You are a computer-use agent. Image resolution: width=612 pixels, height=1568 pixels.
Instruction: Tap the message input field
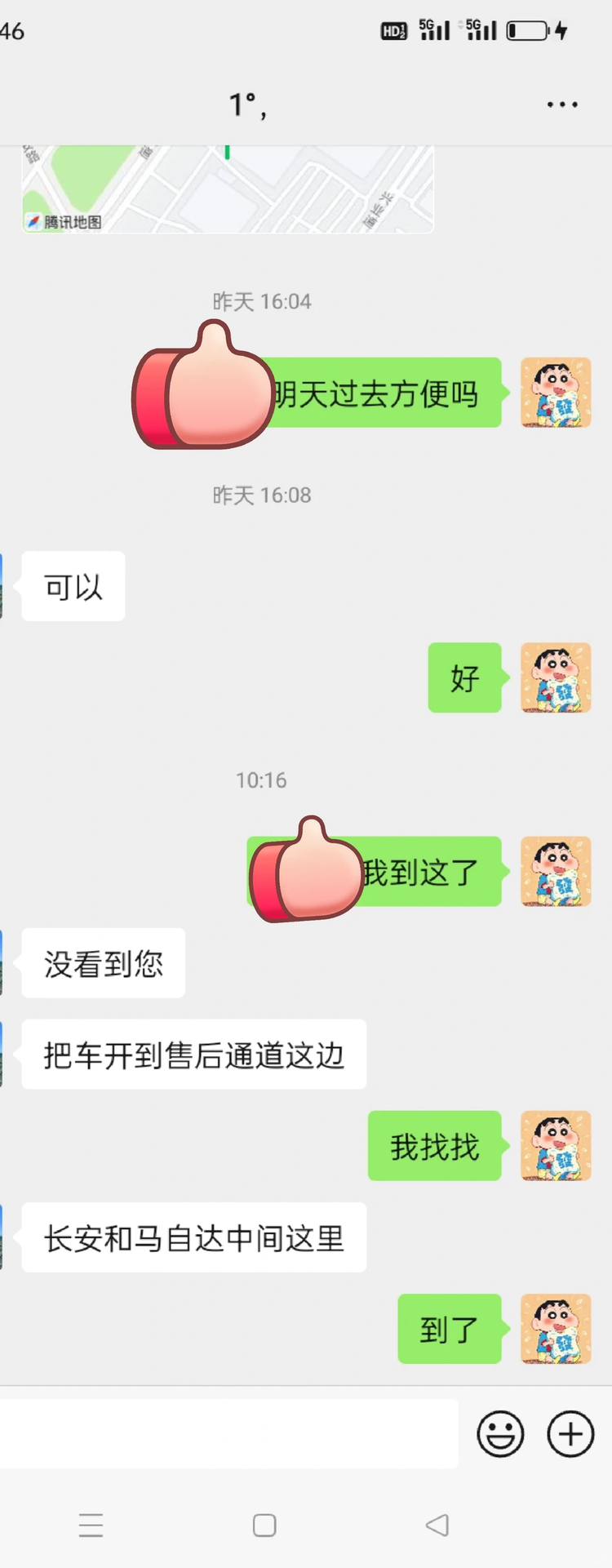click(x=228, y=1434)
